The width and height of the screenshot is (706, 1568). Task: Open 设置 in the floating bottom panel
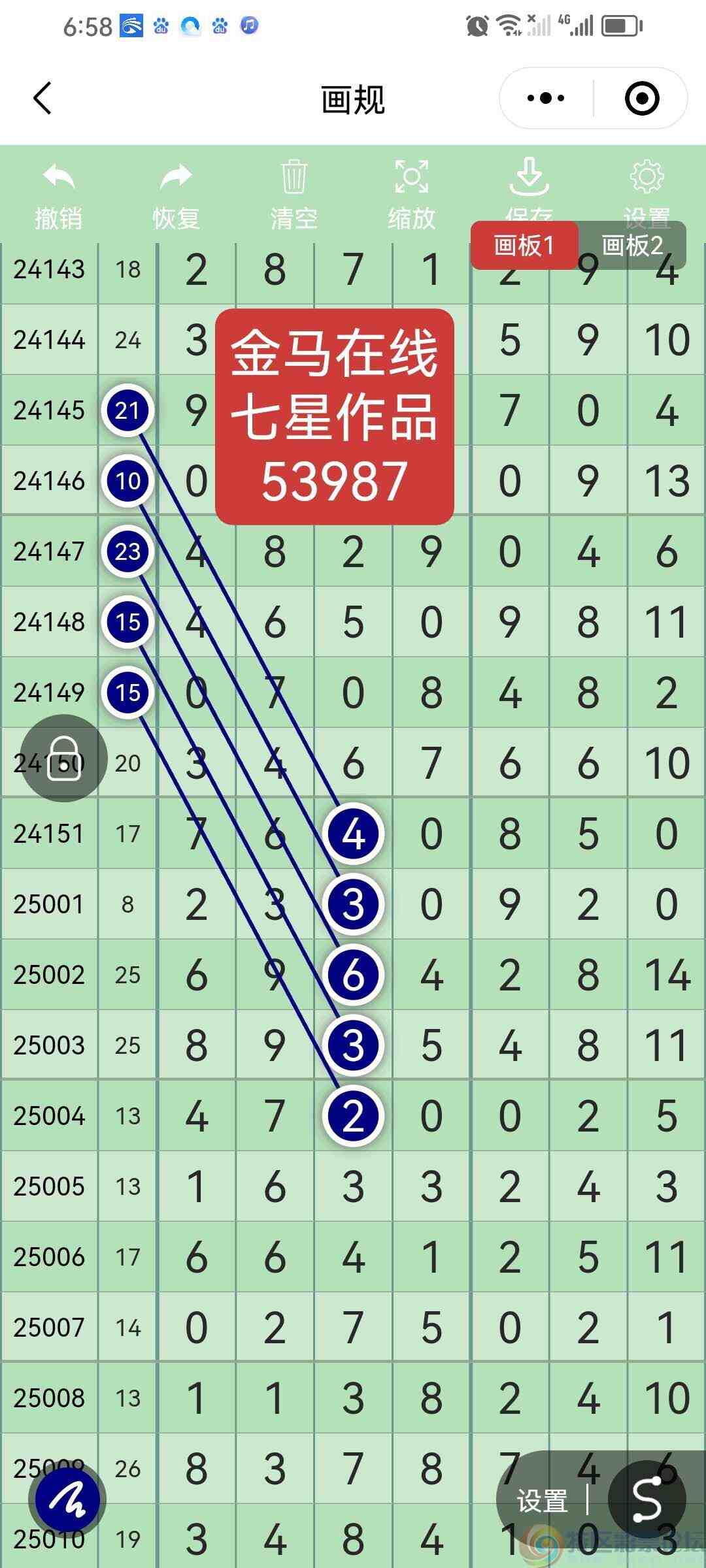543,1501
